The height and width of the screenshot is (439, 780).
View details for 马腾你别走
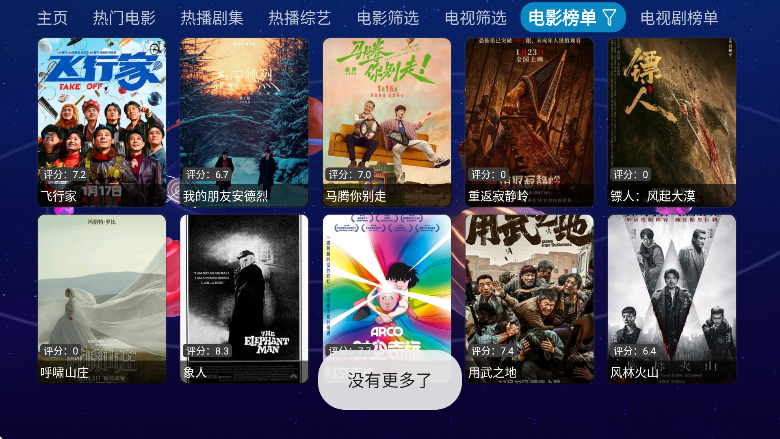point(387,121)
